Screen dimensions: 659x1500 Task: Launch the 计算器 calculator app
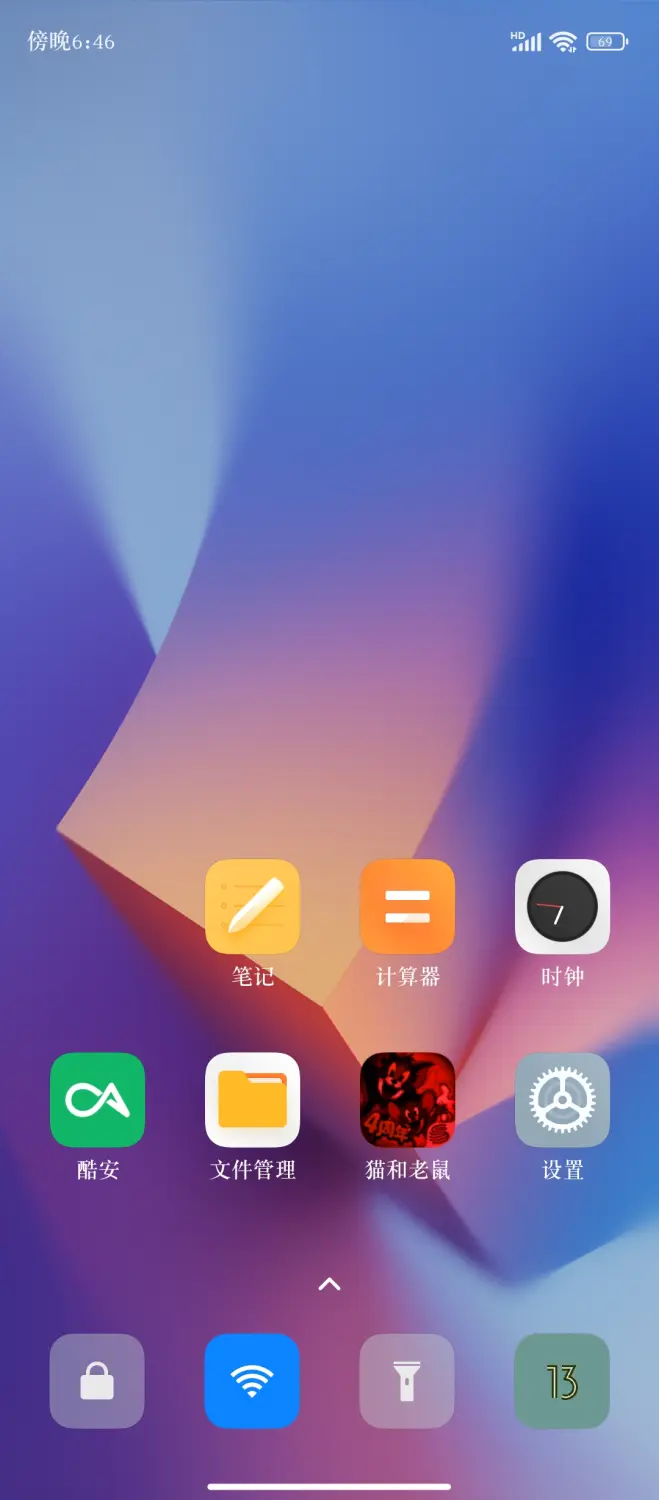tap(407, 906)
